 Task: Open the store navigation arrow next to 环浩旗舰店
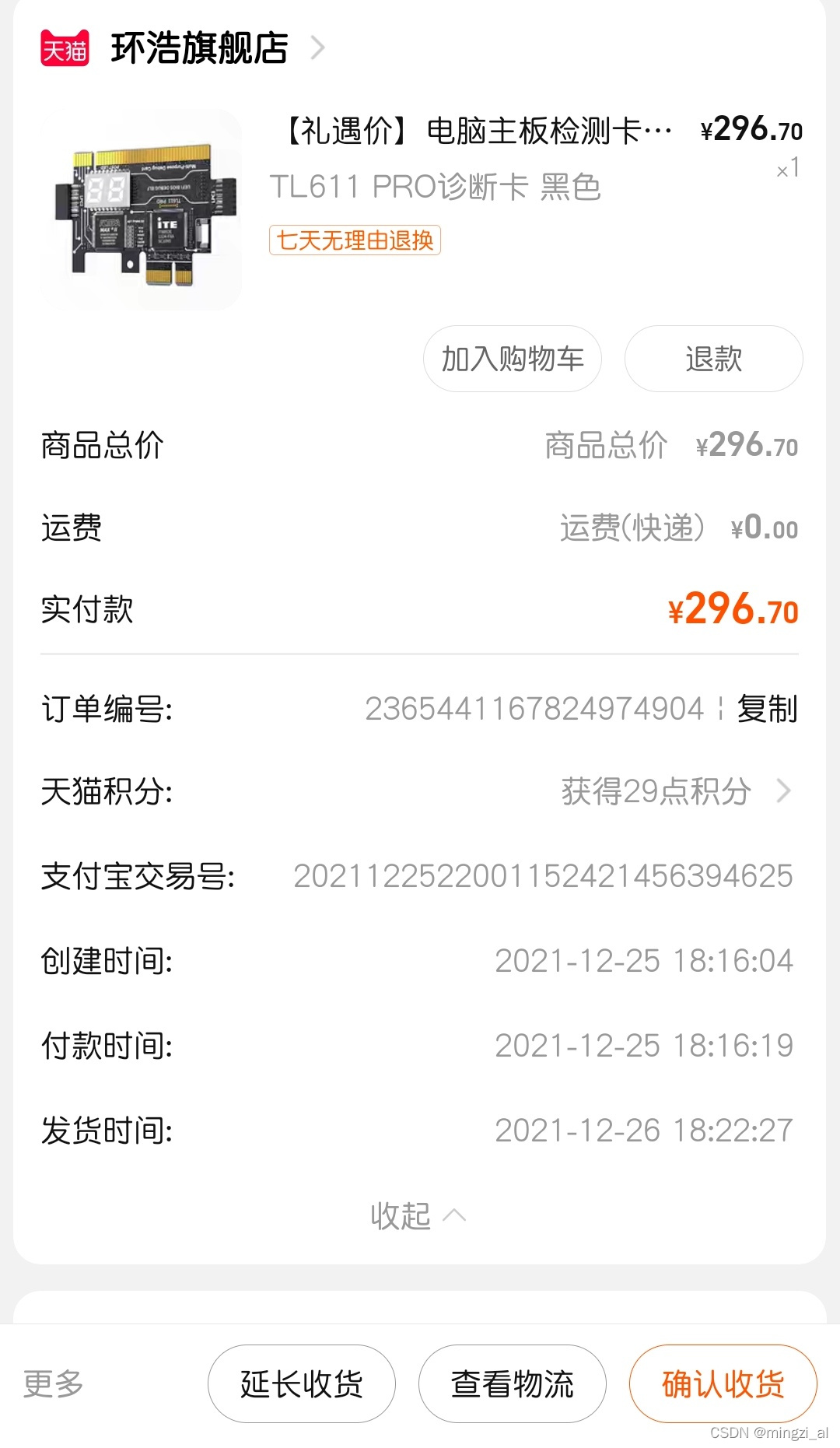[318, 47]
